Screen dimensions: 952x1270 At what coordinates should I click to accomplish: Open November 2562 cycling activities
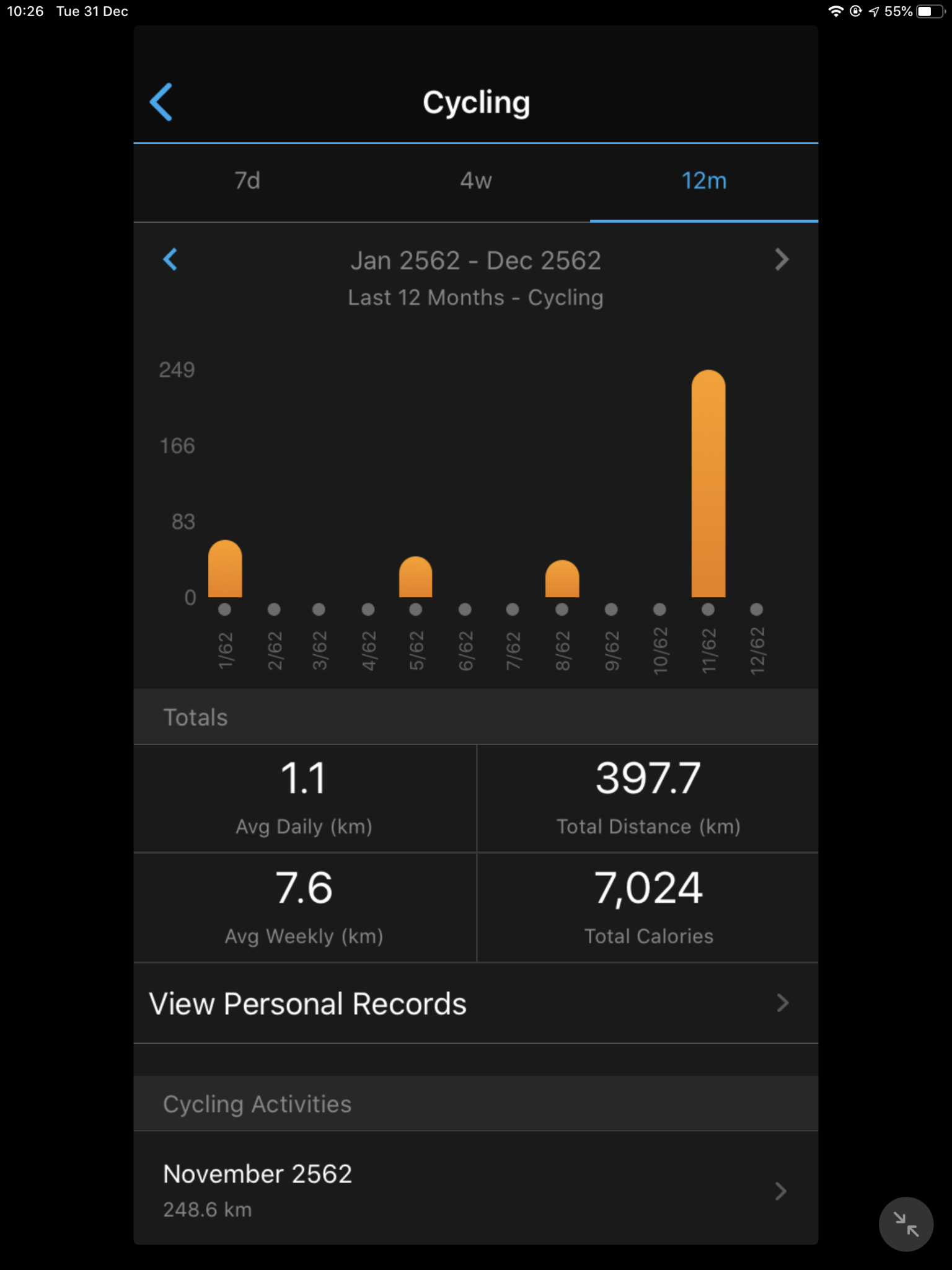475,1189
